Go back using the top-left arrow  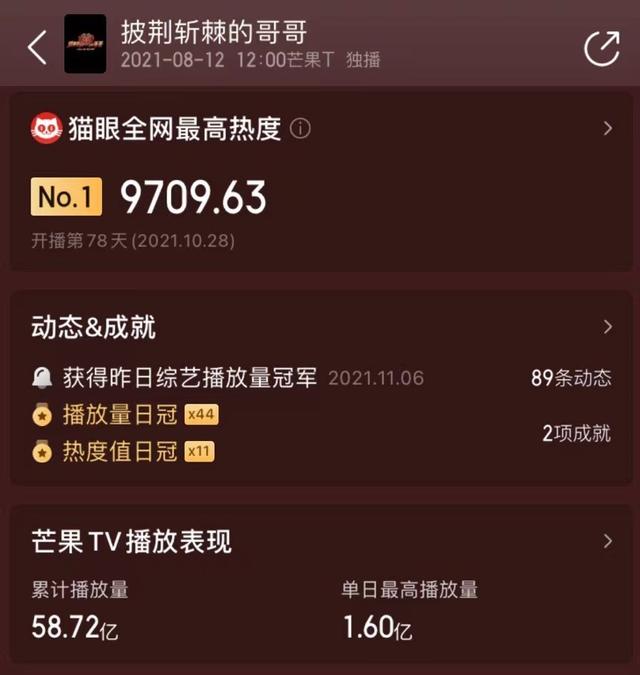pyautogui.click(x=37, y=47)
